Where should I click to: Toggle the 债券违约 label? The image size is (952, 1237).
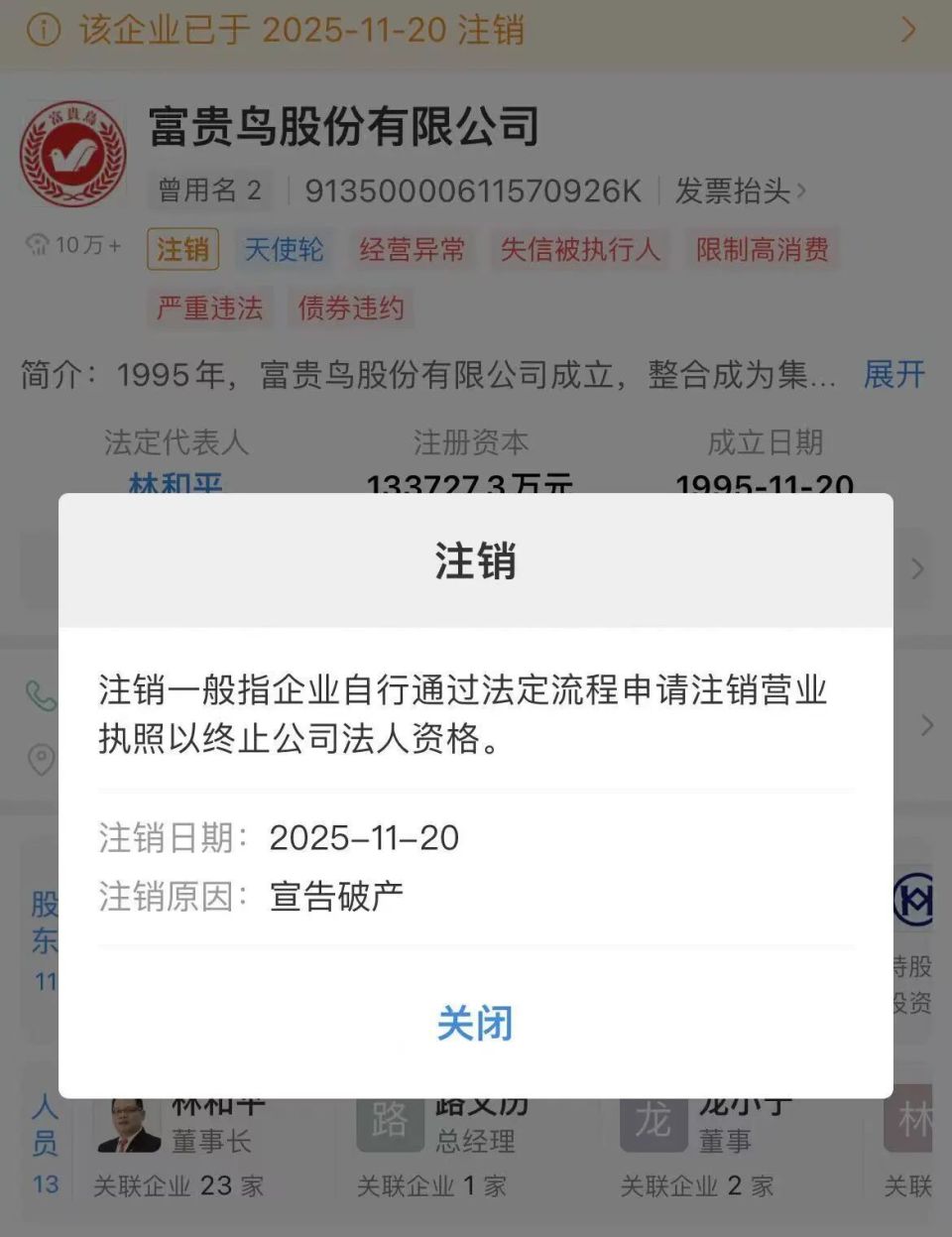[x=351, y=309]
